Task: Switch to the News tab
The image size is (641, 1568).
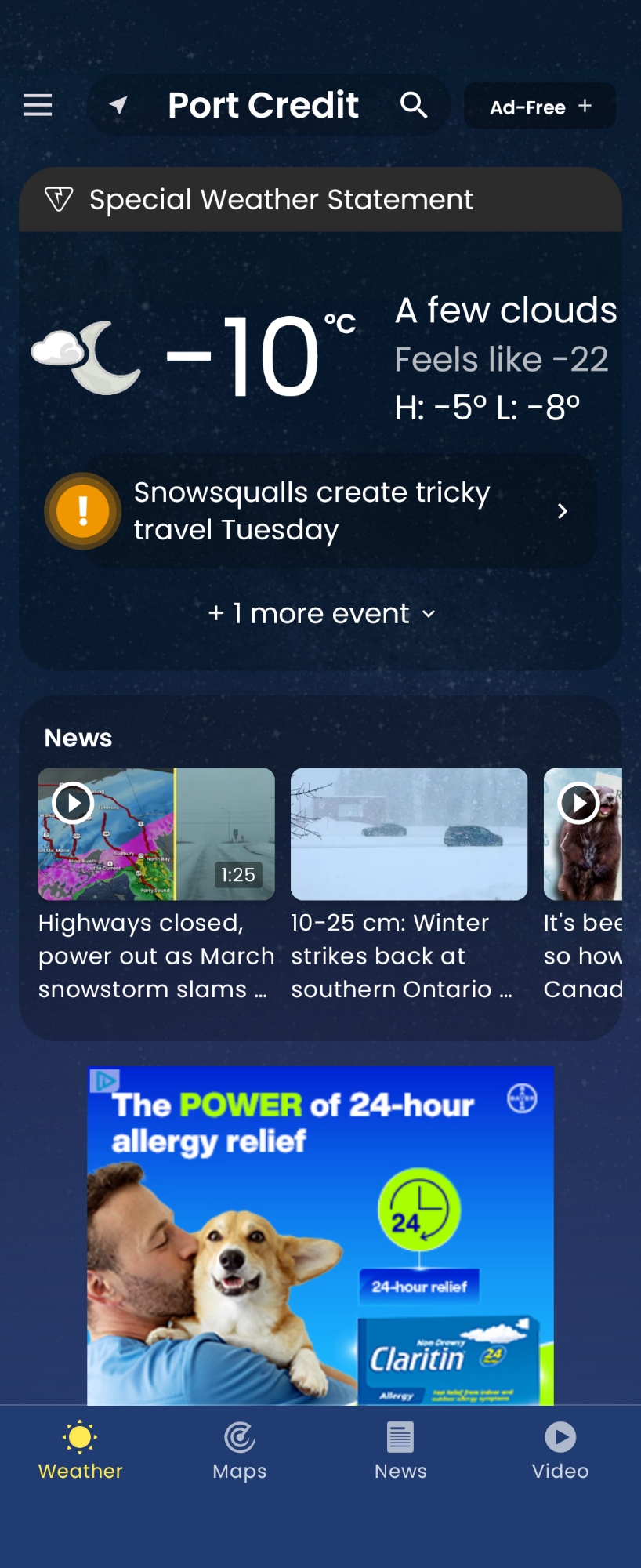Action: click(x=400, y=1450)
